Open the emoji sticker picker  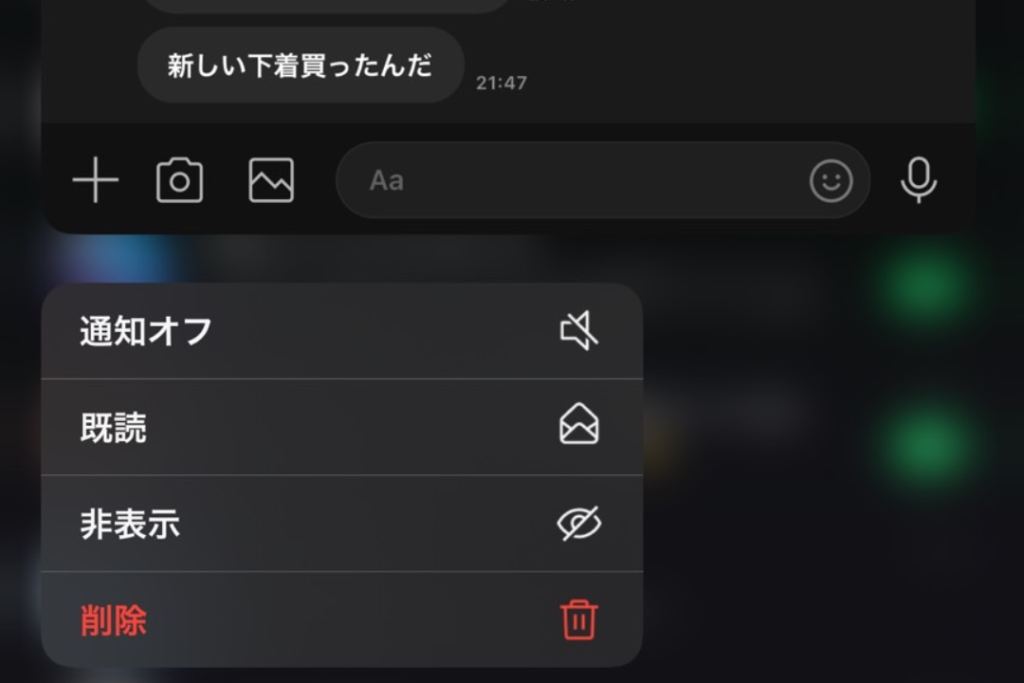[831, 181]
